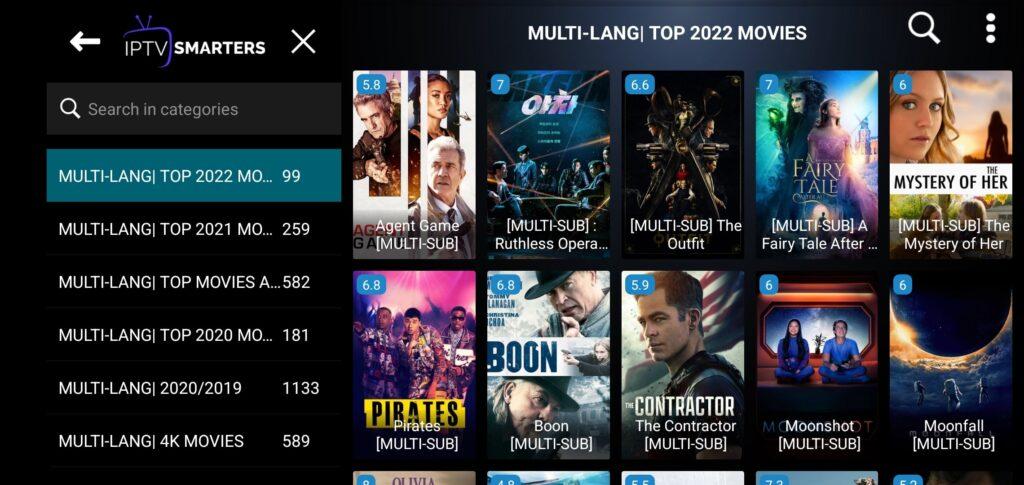Open The Outfit movie

[x=683, y=165]
